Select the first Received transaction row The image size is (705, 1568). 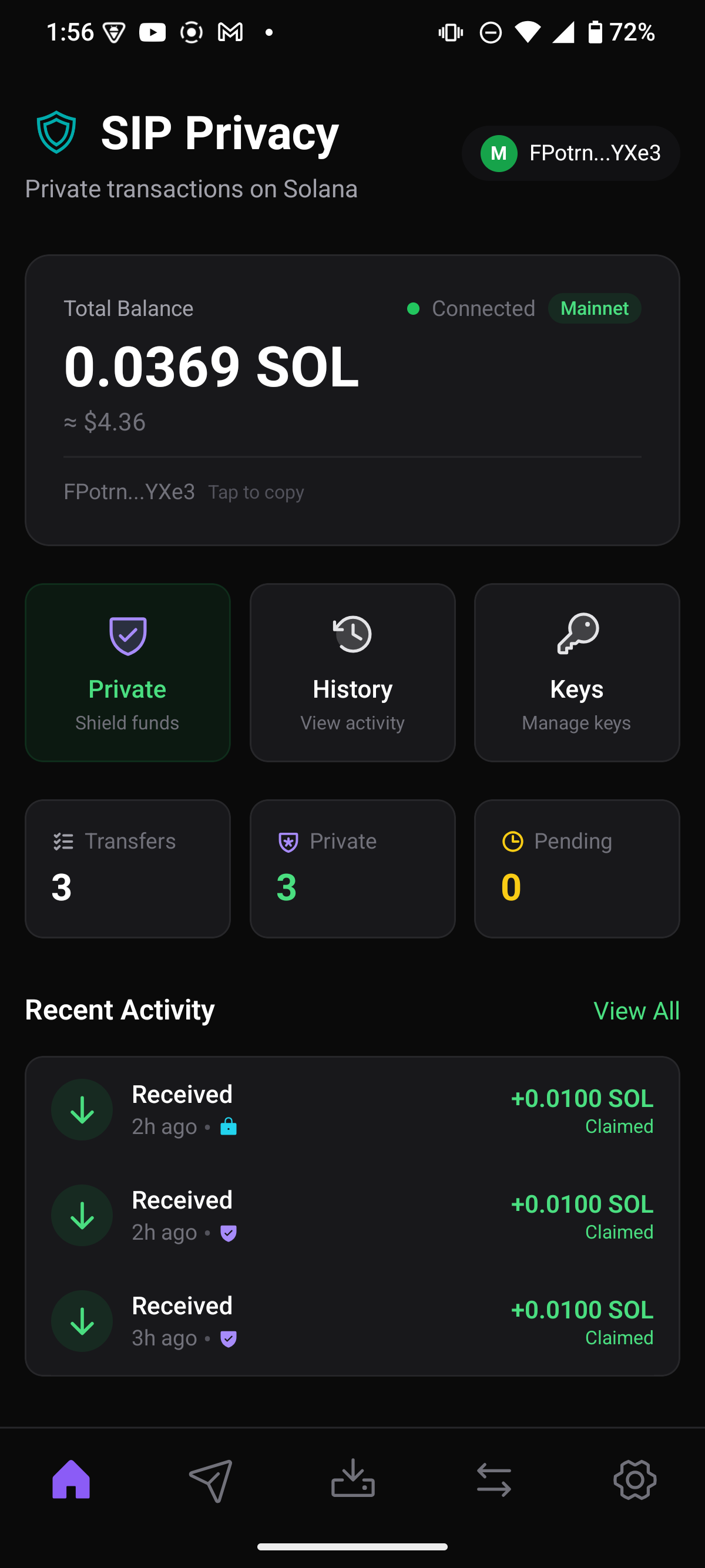352,1109
